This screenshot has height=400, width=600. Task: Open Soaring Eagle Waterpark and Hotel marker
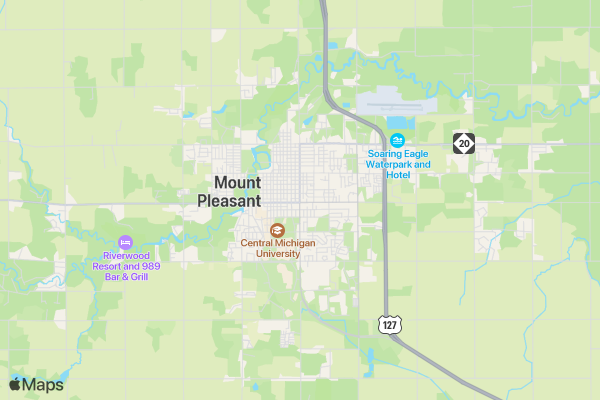pyautogui.click(x=398, y=140)
